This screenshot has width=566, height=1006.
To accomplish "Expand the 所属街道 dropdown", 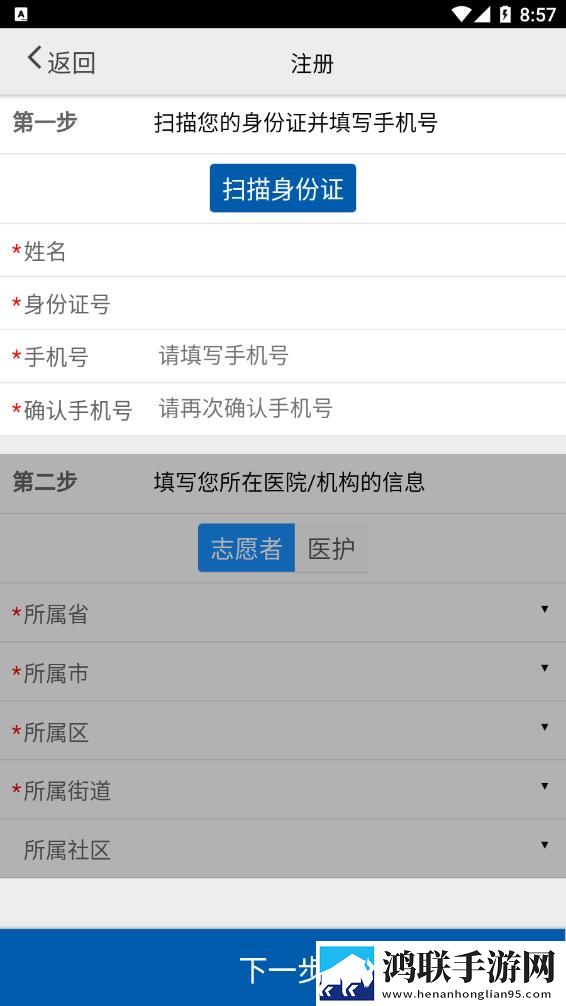I will [283, 790].
